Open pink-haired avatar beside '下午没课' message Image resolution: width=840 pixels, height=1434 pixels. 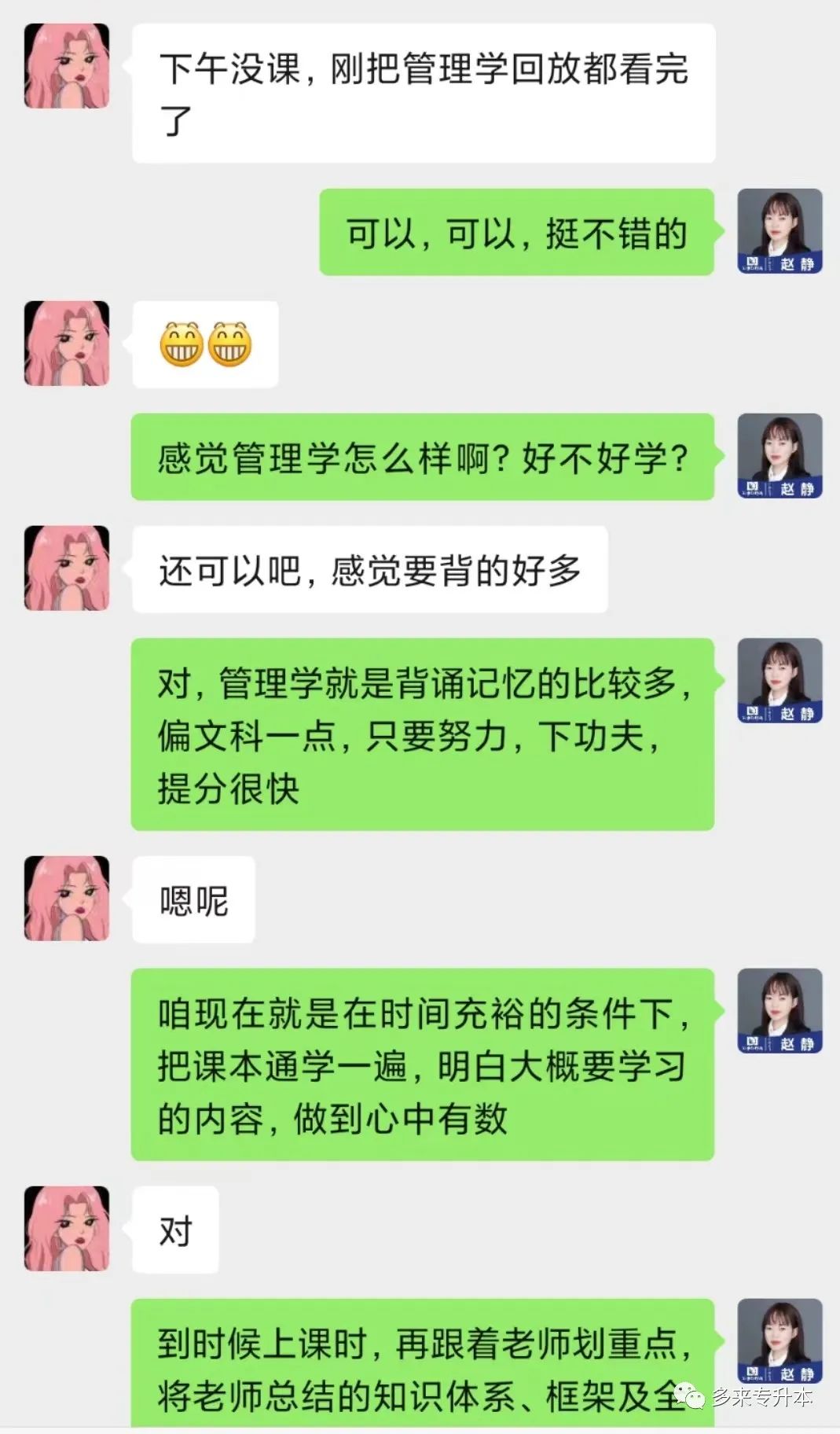pos(67,66)
